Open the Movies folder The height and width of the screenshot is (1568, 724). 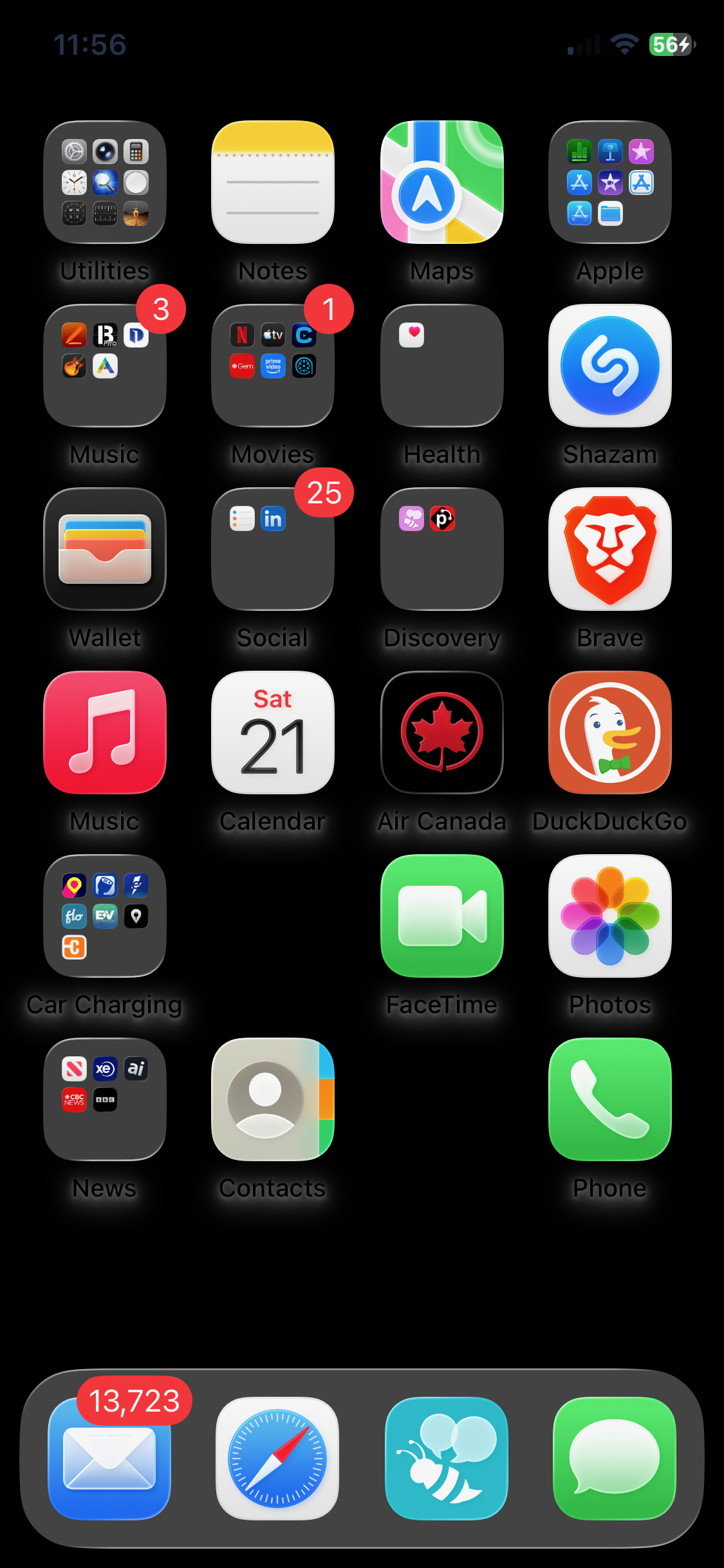tap(273, 366)
